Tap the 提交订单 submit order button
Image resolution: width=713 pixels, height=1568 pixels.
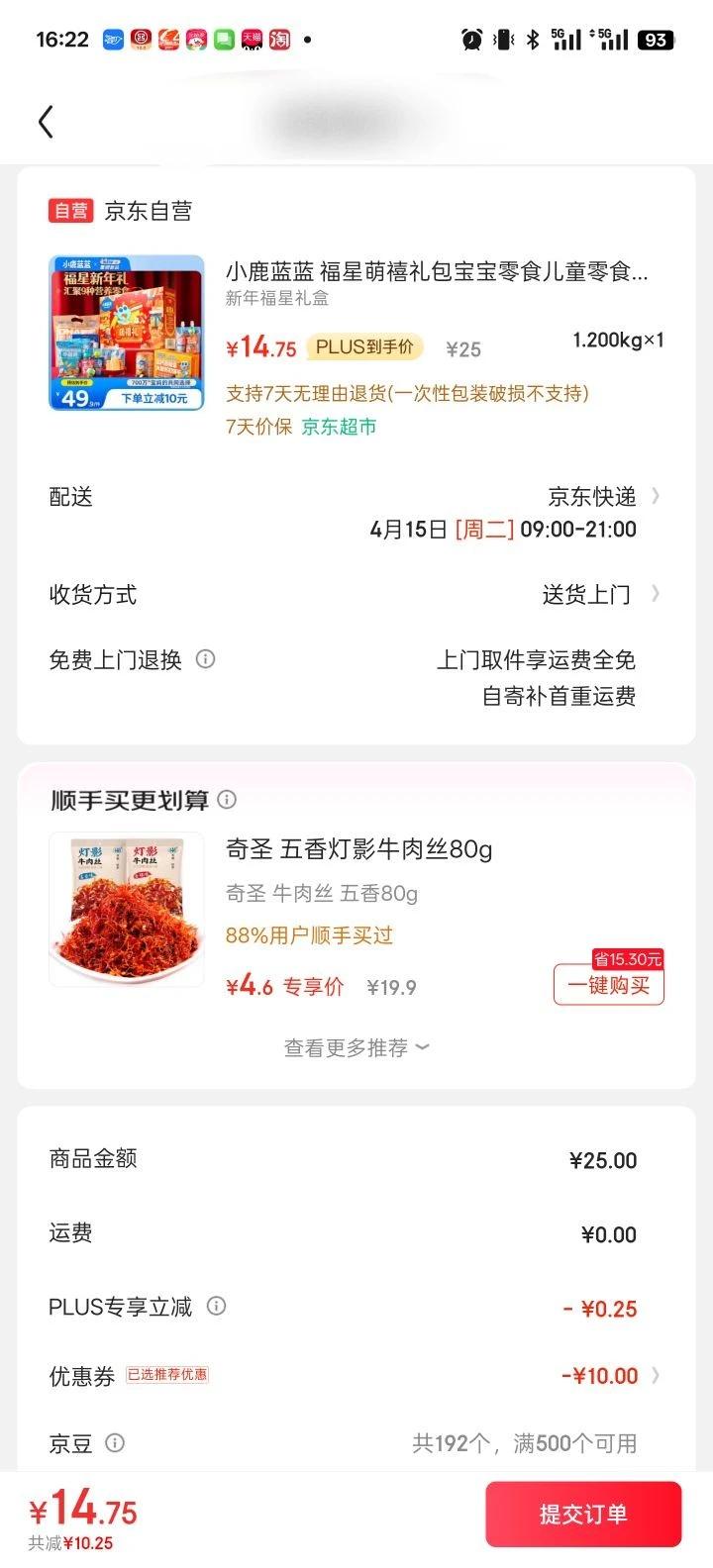click(x=582, y=1514)
